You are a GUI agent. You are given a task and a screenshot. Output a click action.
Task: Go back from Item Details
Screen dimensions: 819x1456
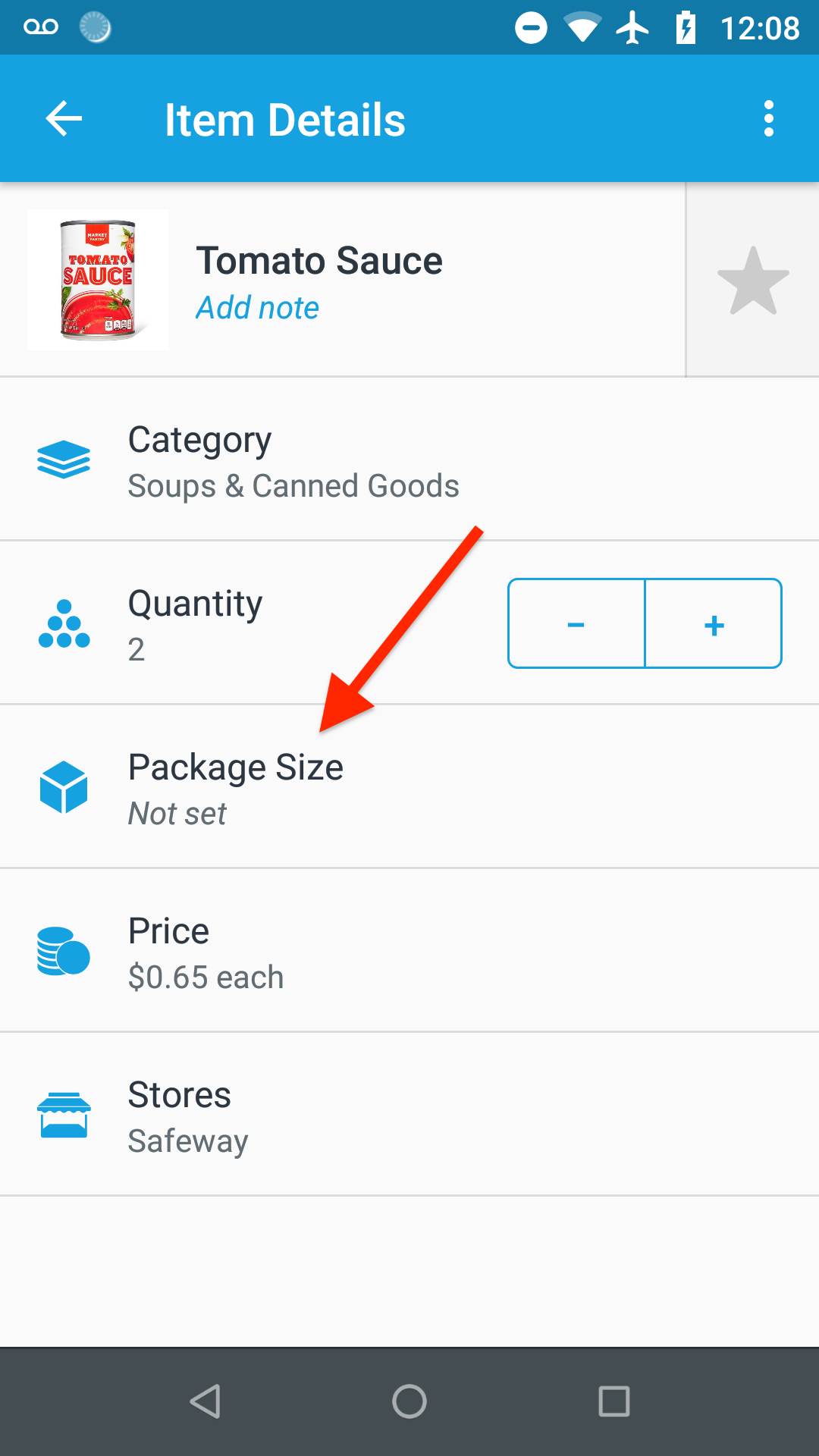coord(64,119)
